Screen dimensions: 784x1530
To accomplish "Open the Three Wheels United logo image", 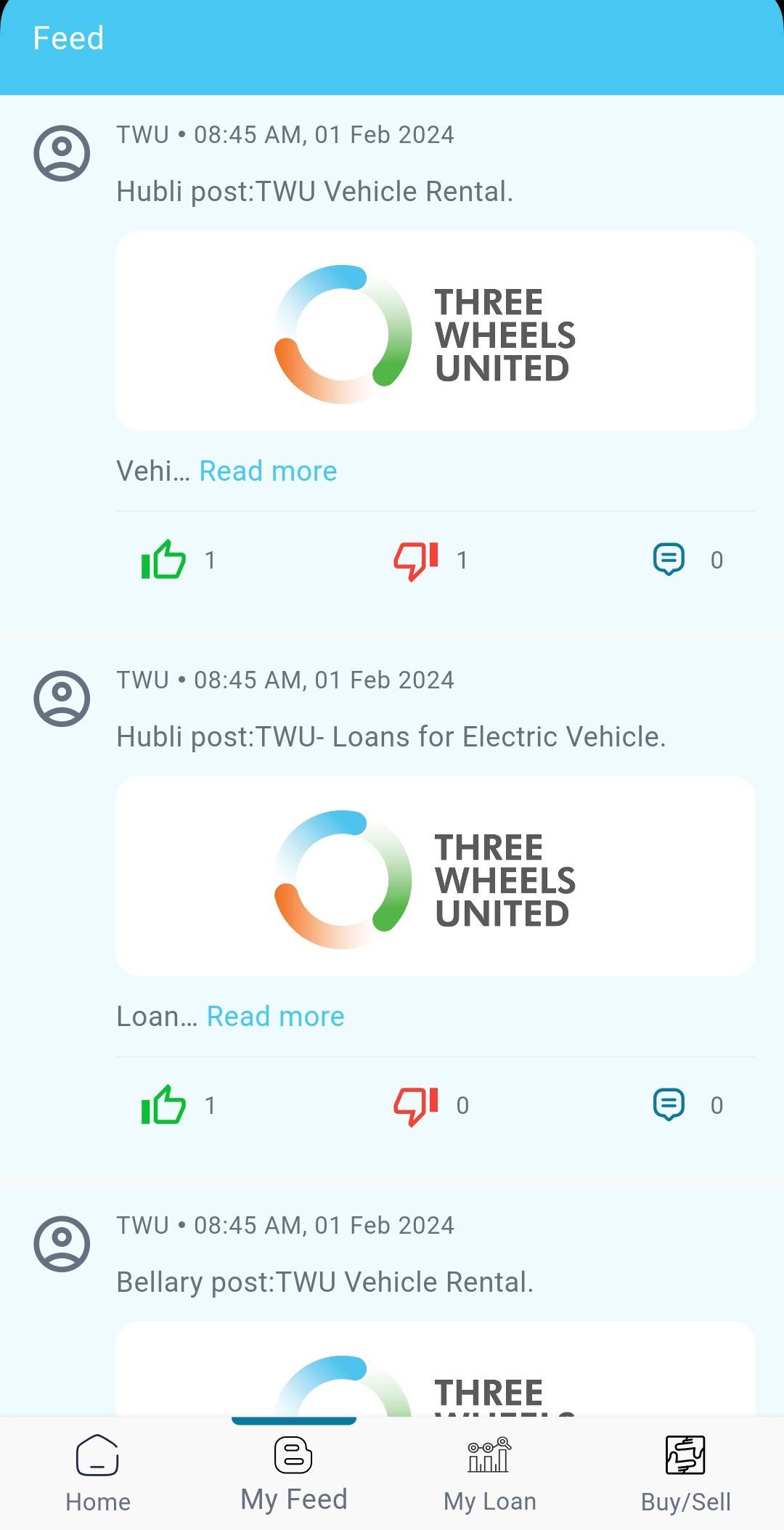I will pos(436,329).
